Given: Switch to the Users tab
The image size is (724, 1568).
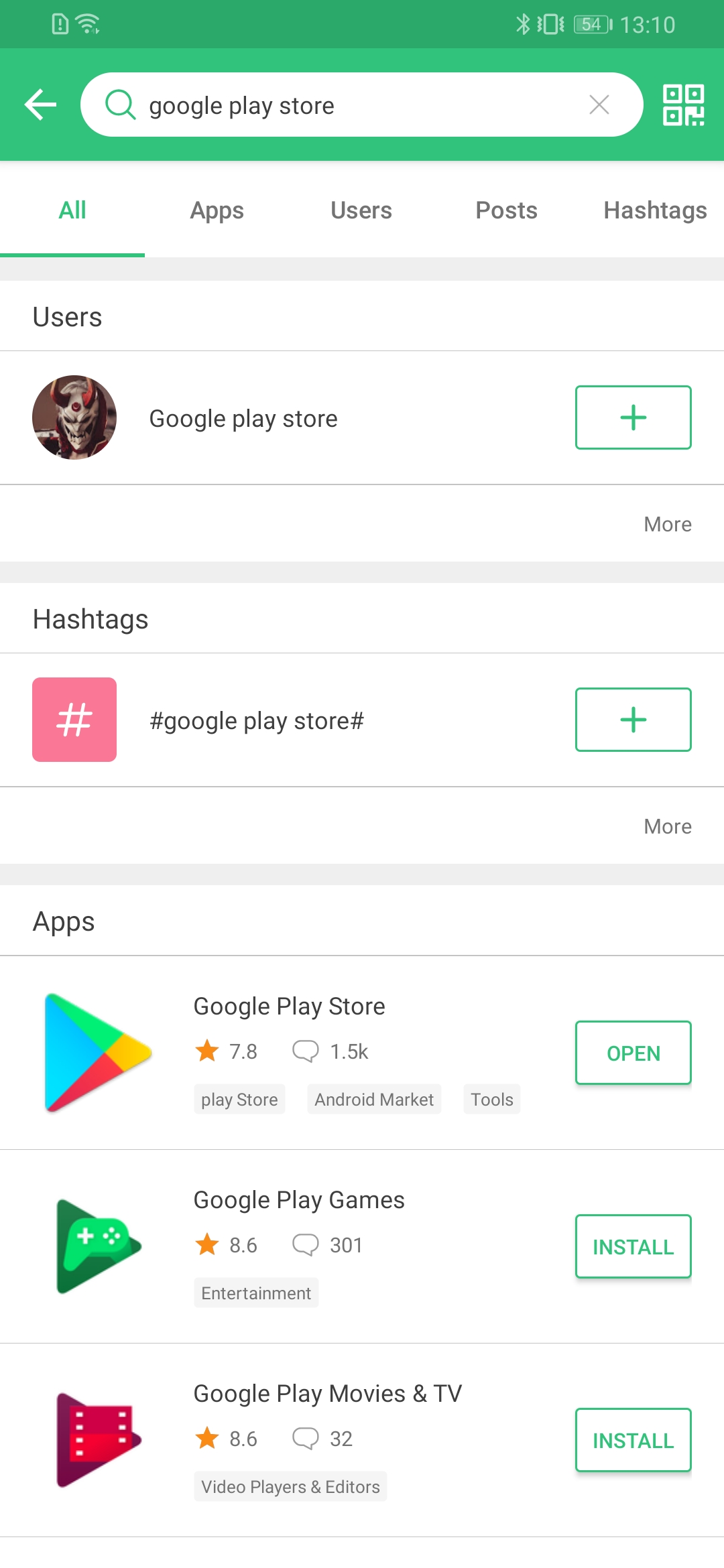Looking at the screenshot, I should [x=361, y=210].
